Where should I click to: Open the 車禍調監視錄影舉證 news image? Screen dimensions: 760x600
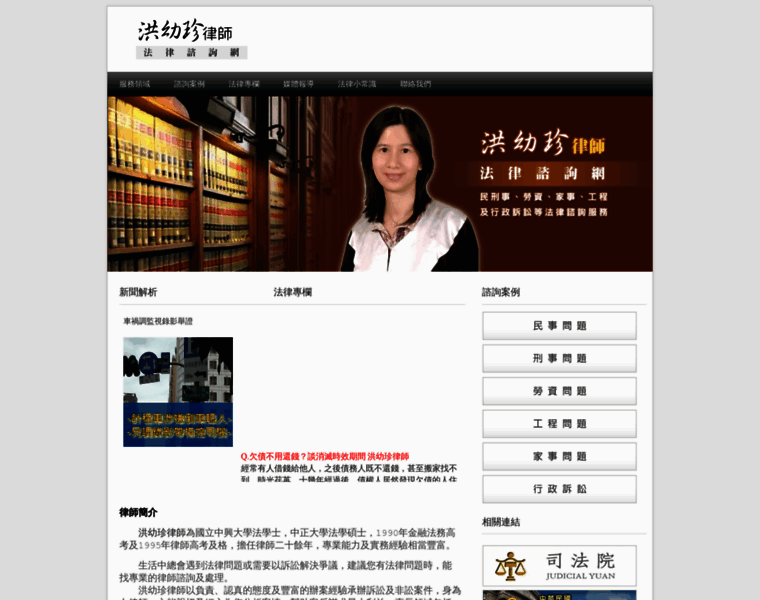click(178, 391)
